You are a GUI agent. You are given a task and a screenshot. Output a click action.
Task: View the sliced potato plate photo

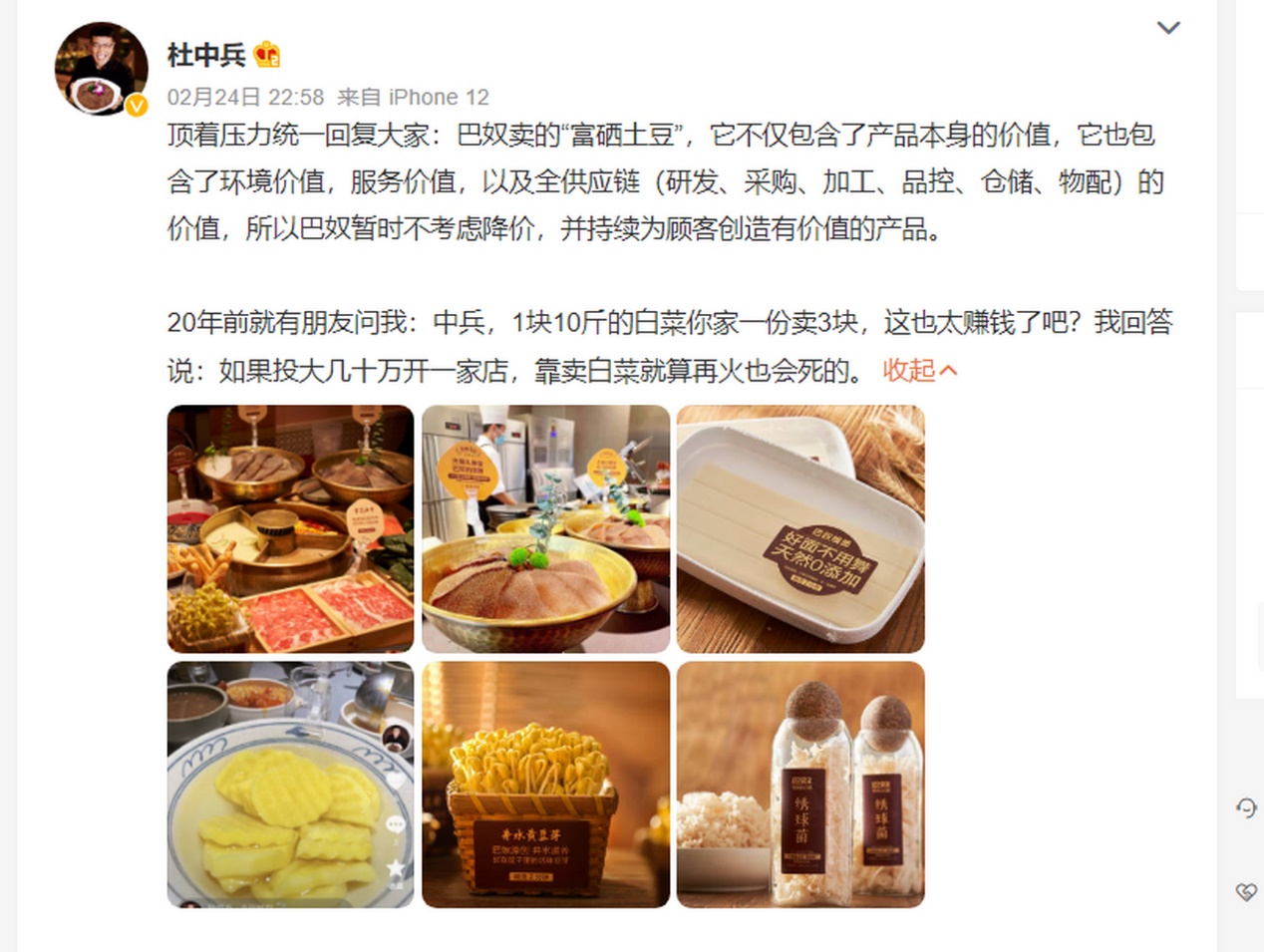290,785
